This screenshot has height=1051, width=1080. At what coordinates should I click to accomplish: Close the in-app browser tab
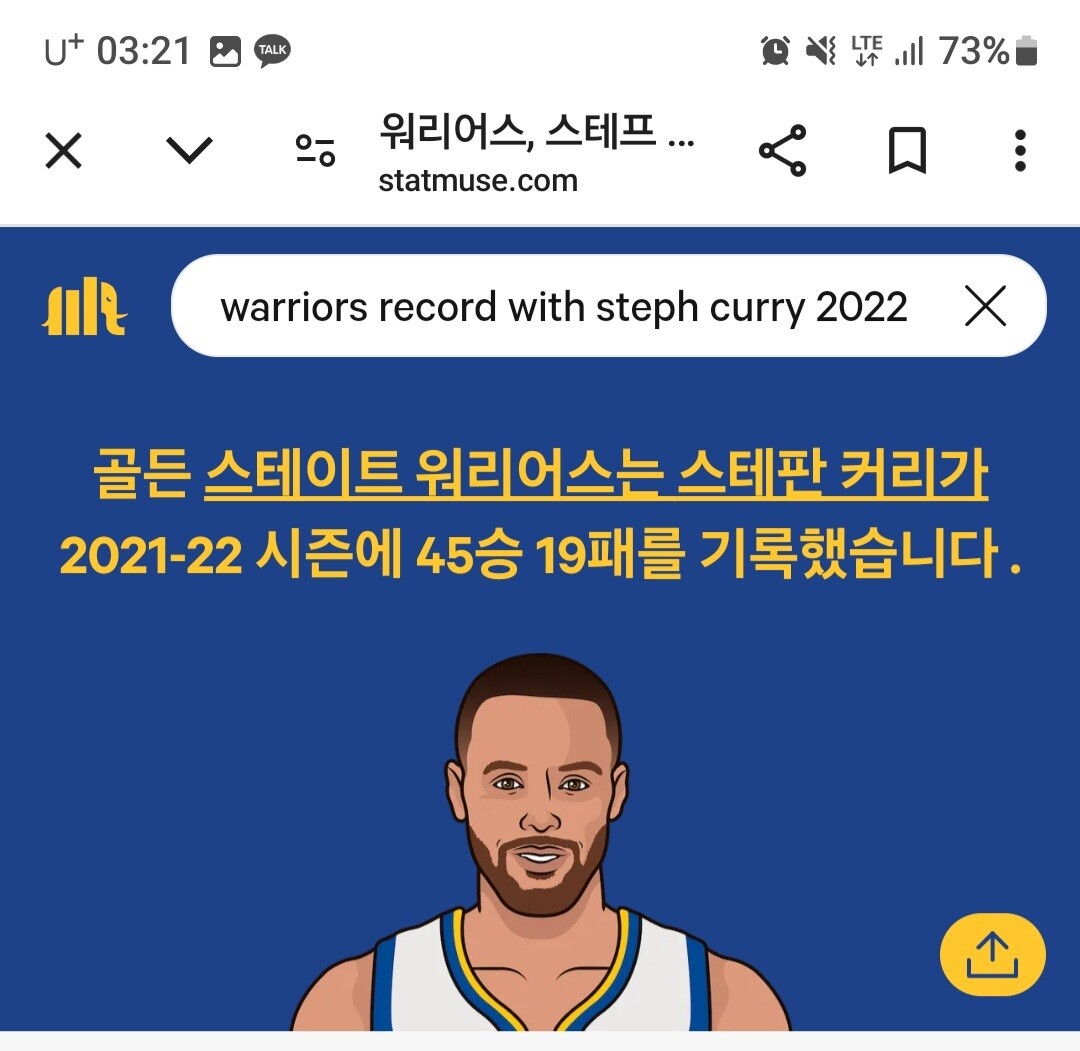(63, 150)
